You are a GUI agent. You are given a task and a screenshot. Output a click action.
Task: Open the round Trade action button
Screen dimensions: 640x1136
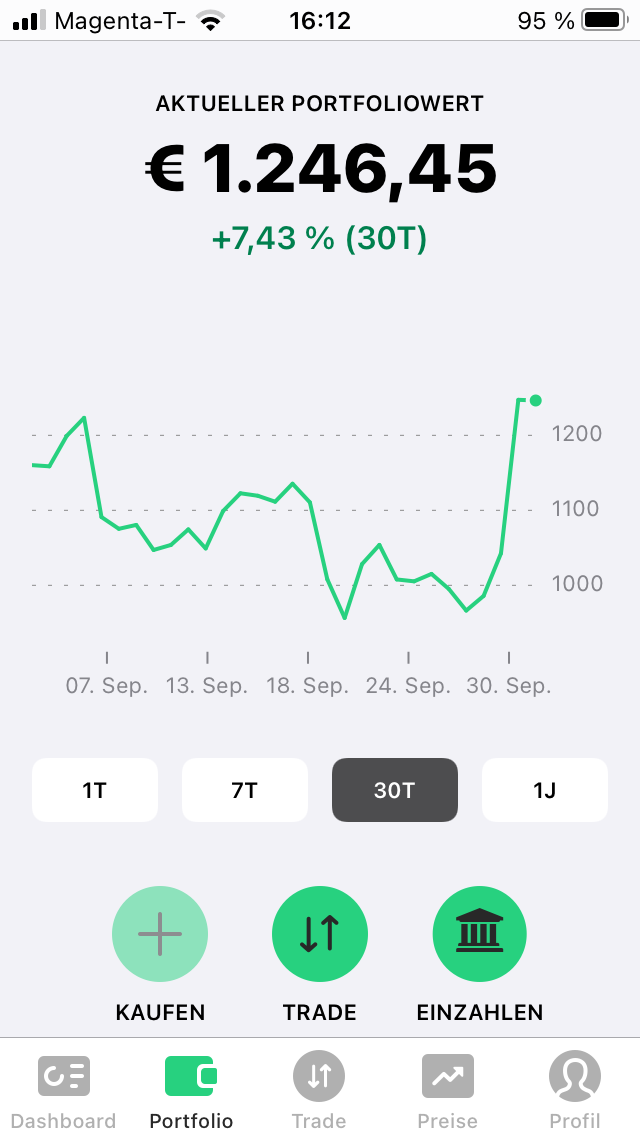click(x=320, y=934)
